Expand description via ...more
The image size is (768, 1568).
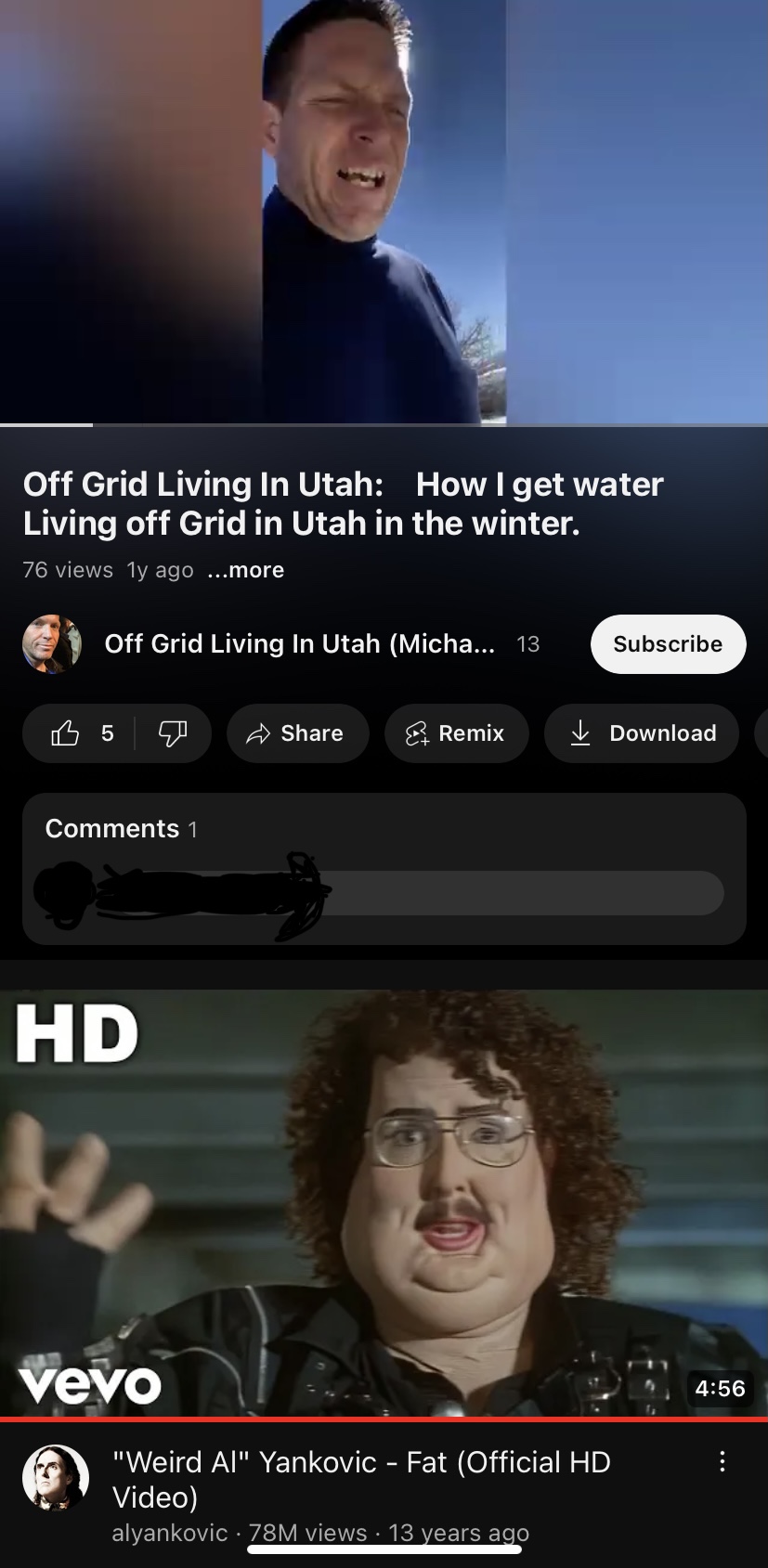pos(246,570)
